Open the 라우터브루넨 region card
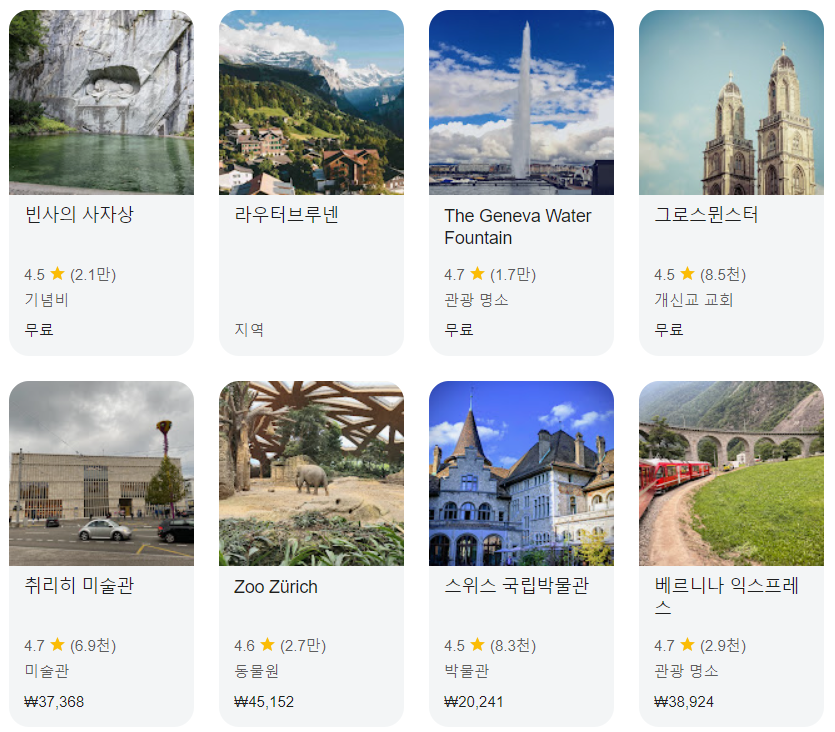 coord(311,183)
